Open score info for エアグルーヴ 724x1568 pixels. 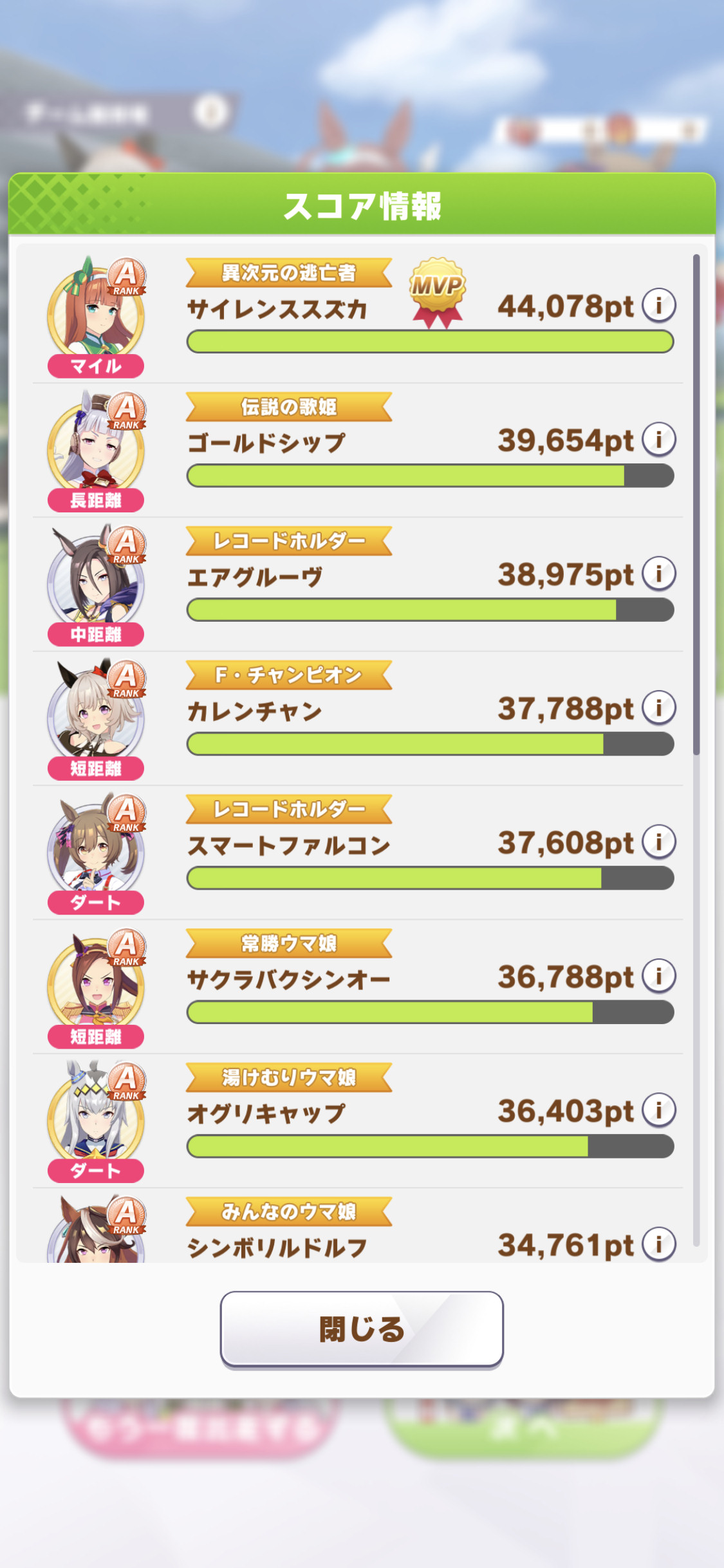[x=658, y=574]
